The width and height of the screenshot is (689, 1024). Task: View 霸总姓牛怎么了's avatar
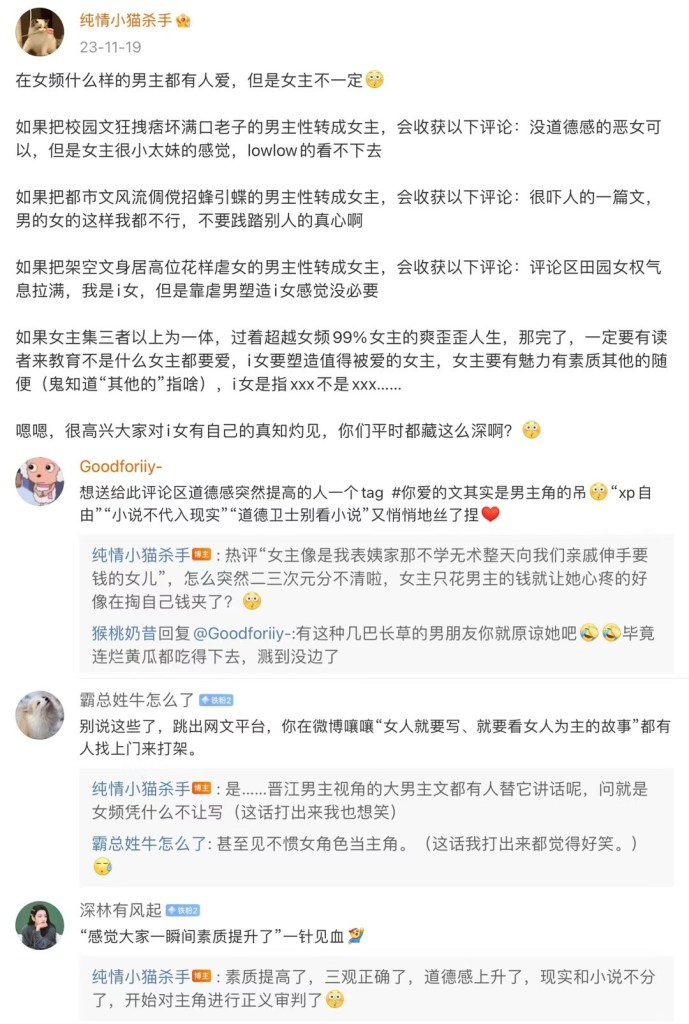[x=40, y=714]
